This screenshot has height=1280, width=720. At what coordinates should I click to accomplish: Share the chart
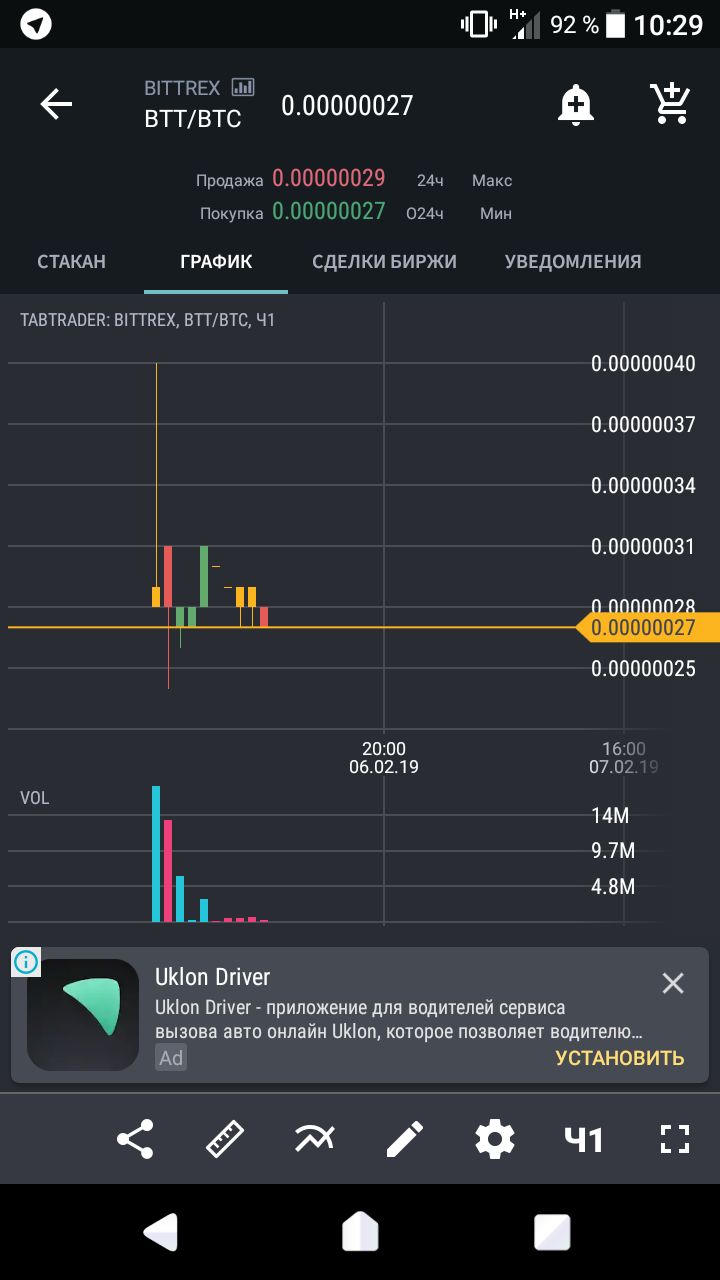click(135, 1139)
